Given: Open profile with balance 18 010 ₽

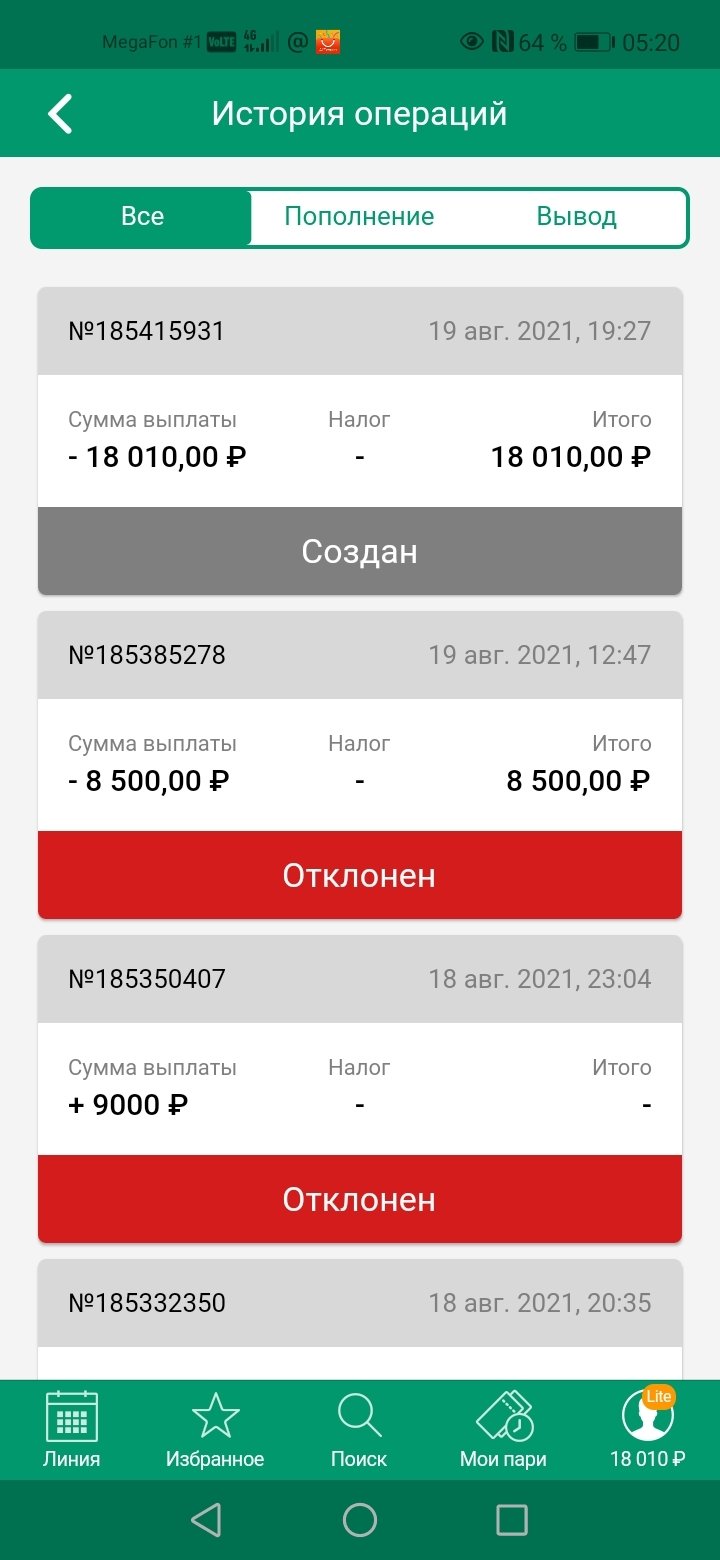Looking at the screenshot, I should 647,1430.
